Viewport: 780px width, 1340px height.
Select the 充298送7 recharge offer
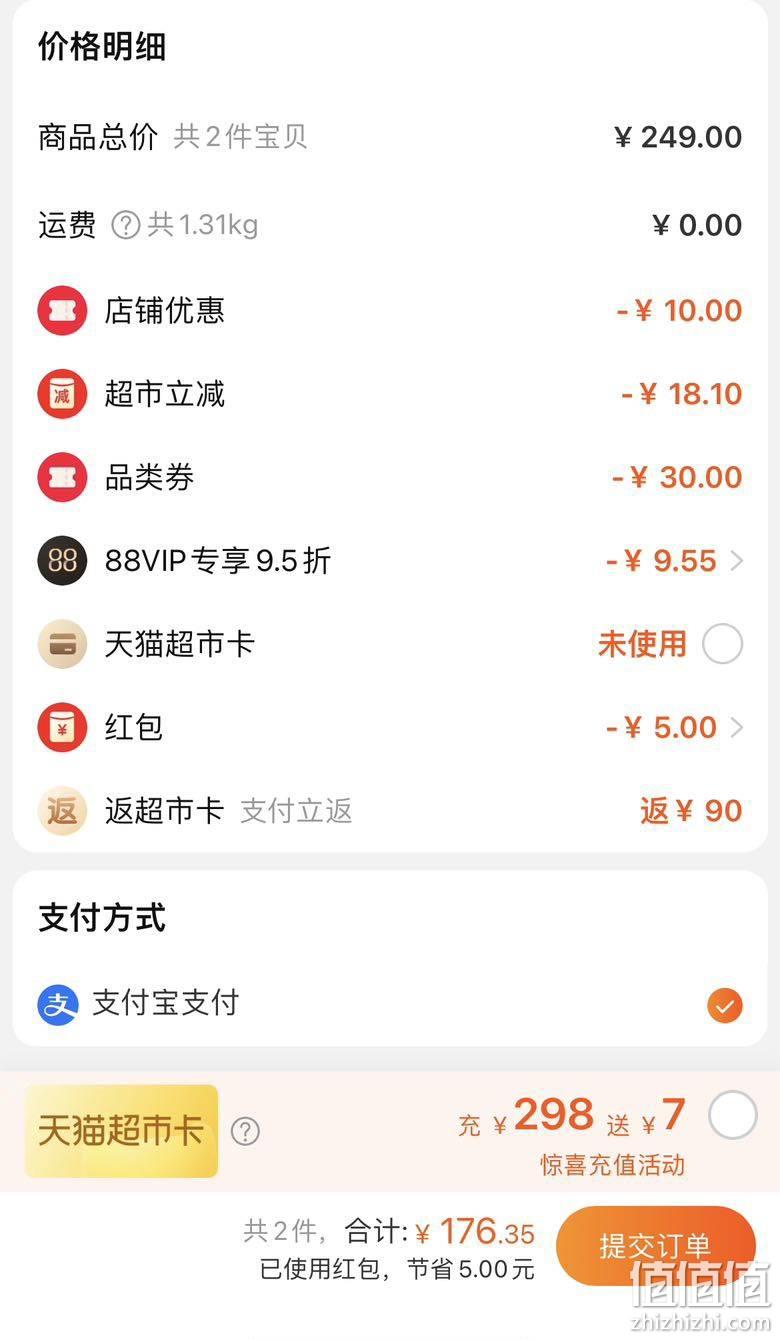(x=733, y=1115)
